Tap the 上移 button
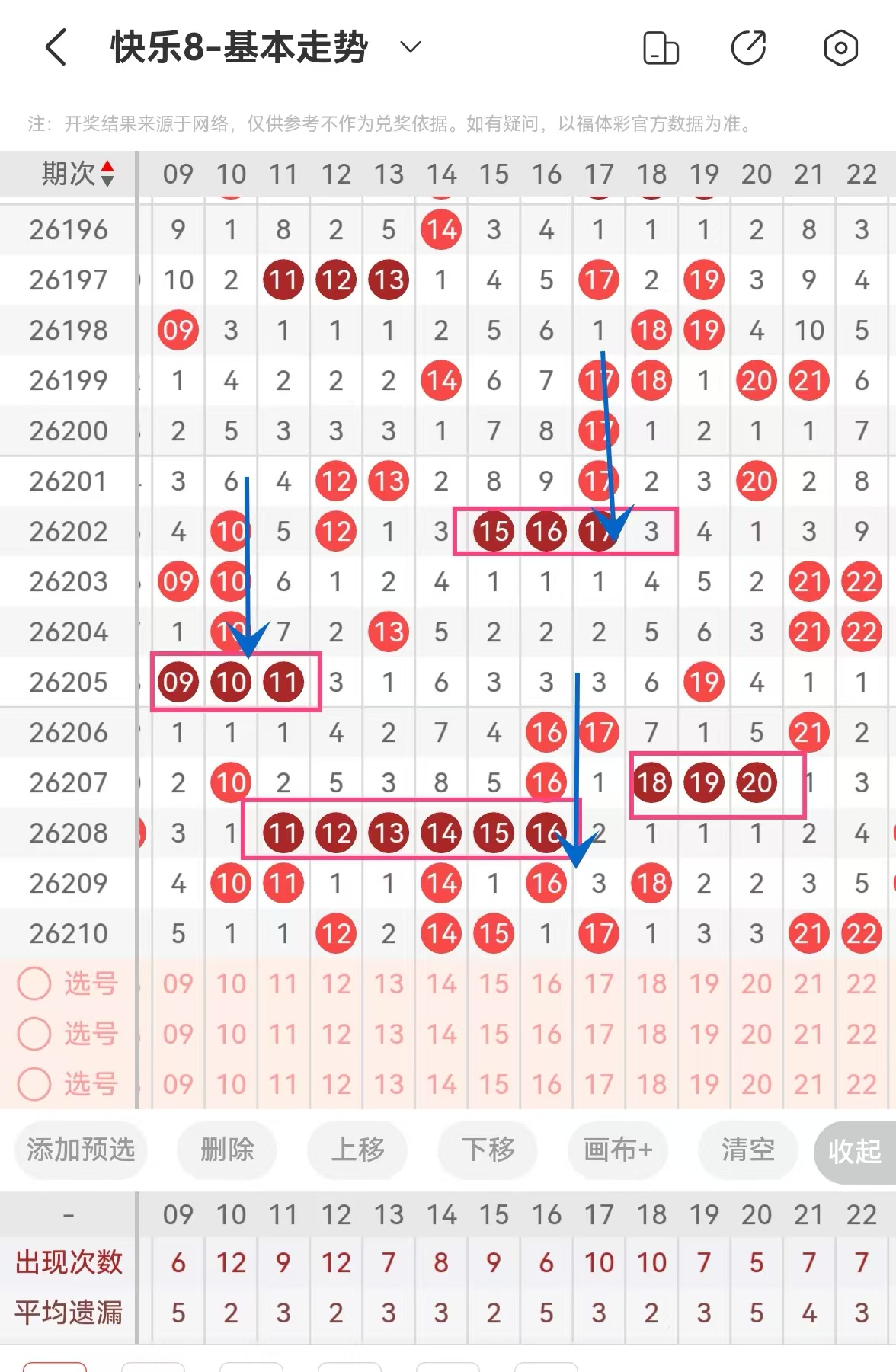Screen dimensions: 896x1372 coord(357,1149)
